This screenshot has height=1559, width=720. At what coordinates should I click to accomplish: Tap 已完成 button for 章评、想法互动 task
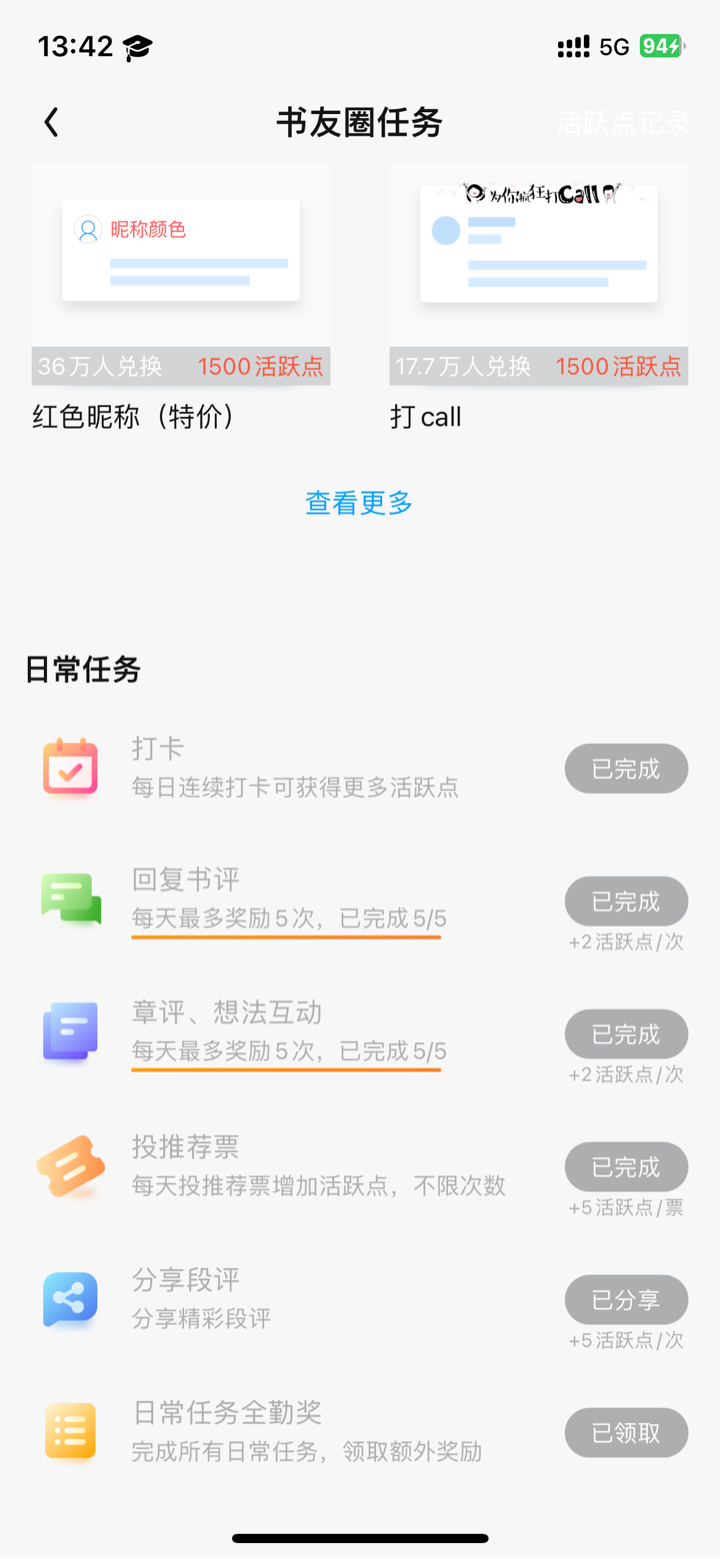click(626, 1034)
